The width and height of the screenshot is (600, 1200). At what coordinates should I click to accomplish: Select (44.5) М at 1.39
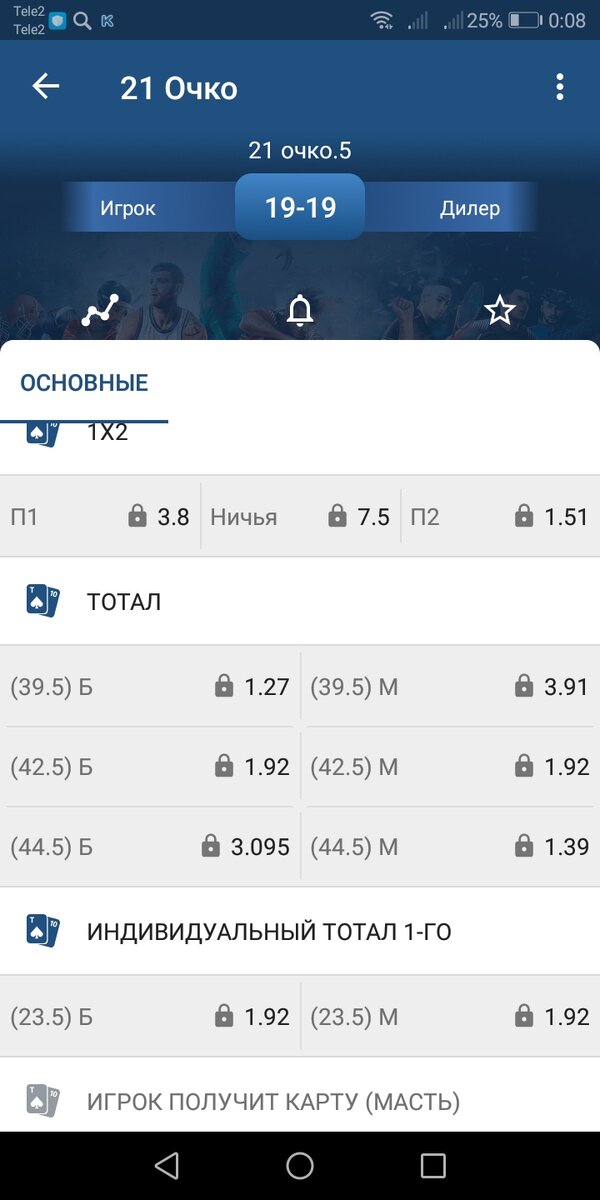450,847
